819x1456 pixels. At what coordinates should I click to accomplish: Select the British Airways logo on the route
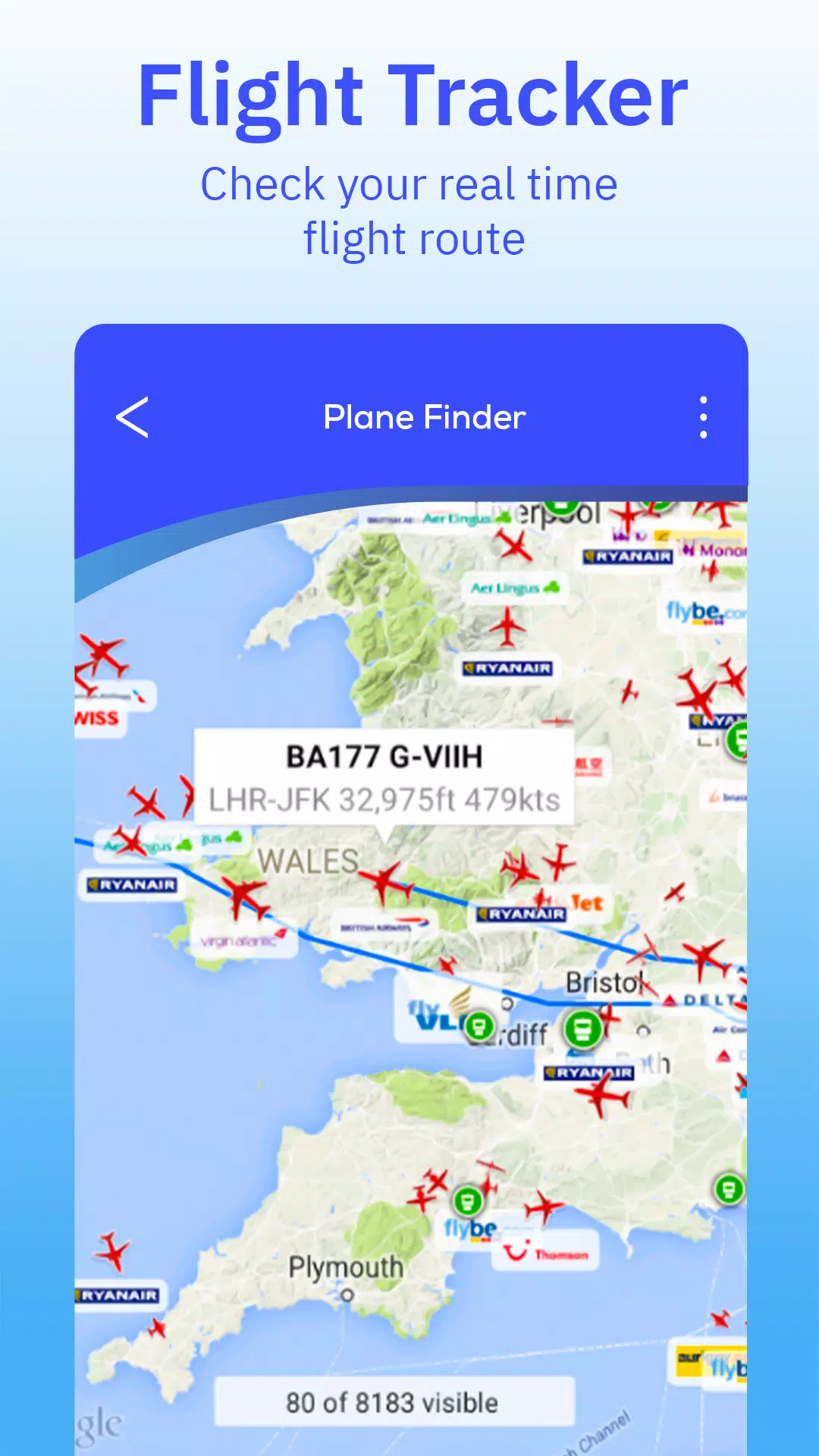[x=379, y=924]
